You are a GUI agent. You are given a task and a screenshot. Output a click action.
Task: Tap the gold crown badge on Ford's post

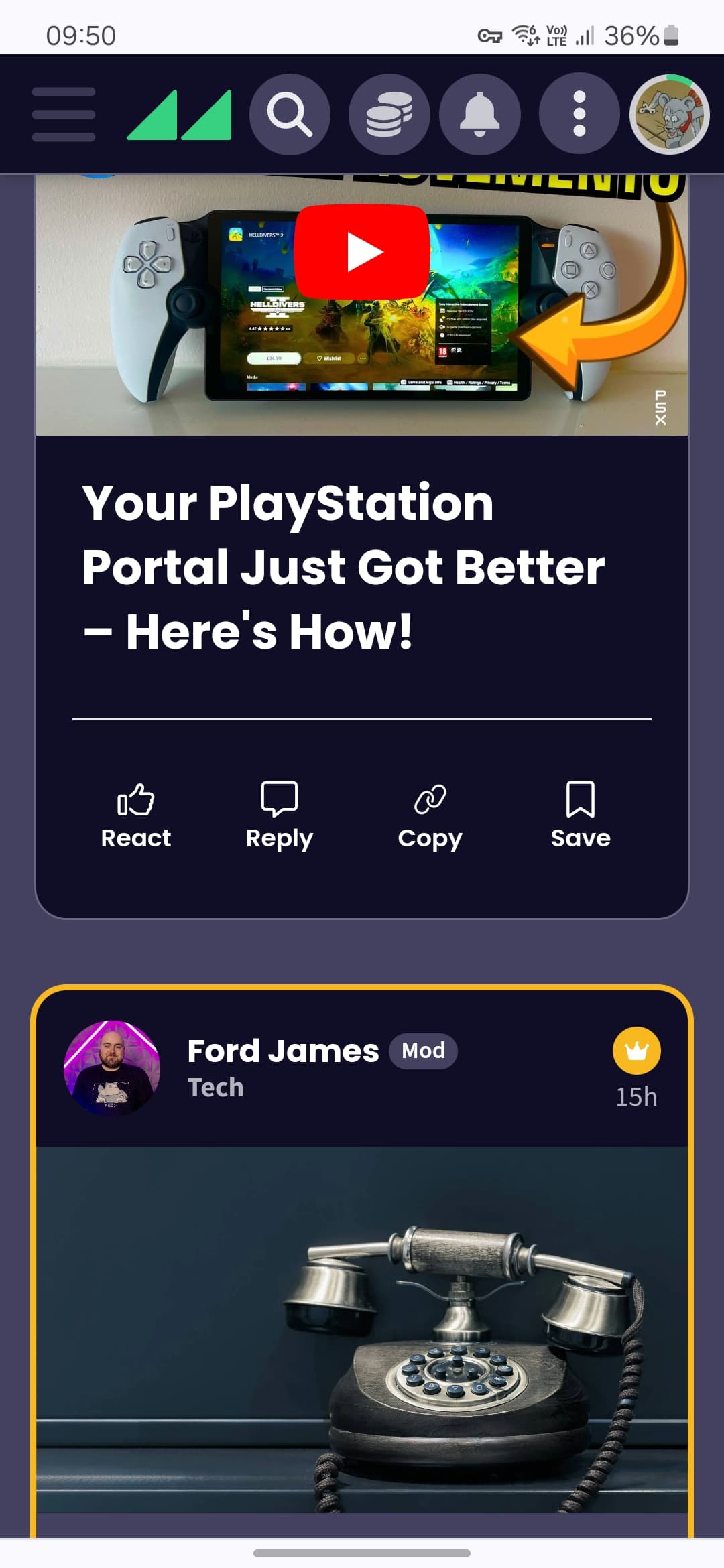(x=636, y=1050)
